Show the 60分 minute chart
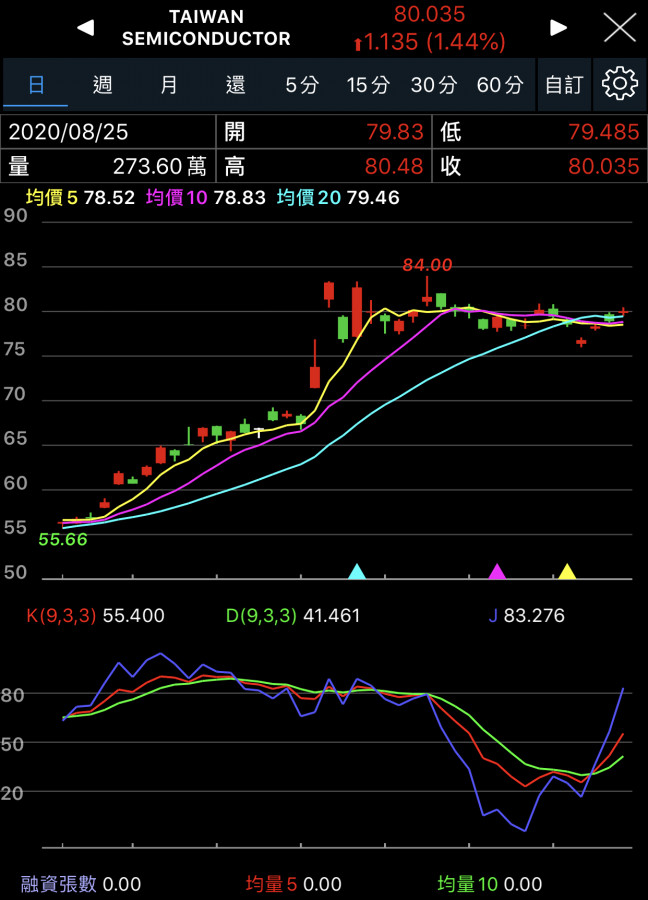Viewport: 648px width, 900px height. (x=500, y=85)
